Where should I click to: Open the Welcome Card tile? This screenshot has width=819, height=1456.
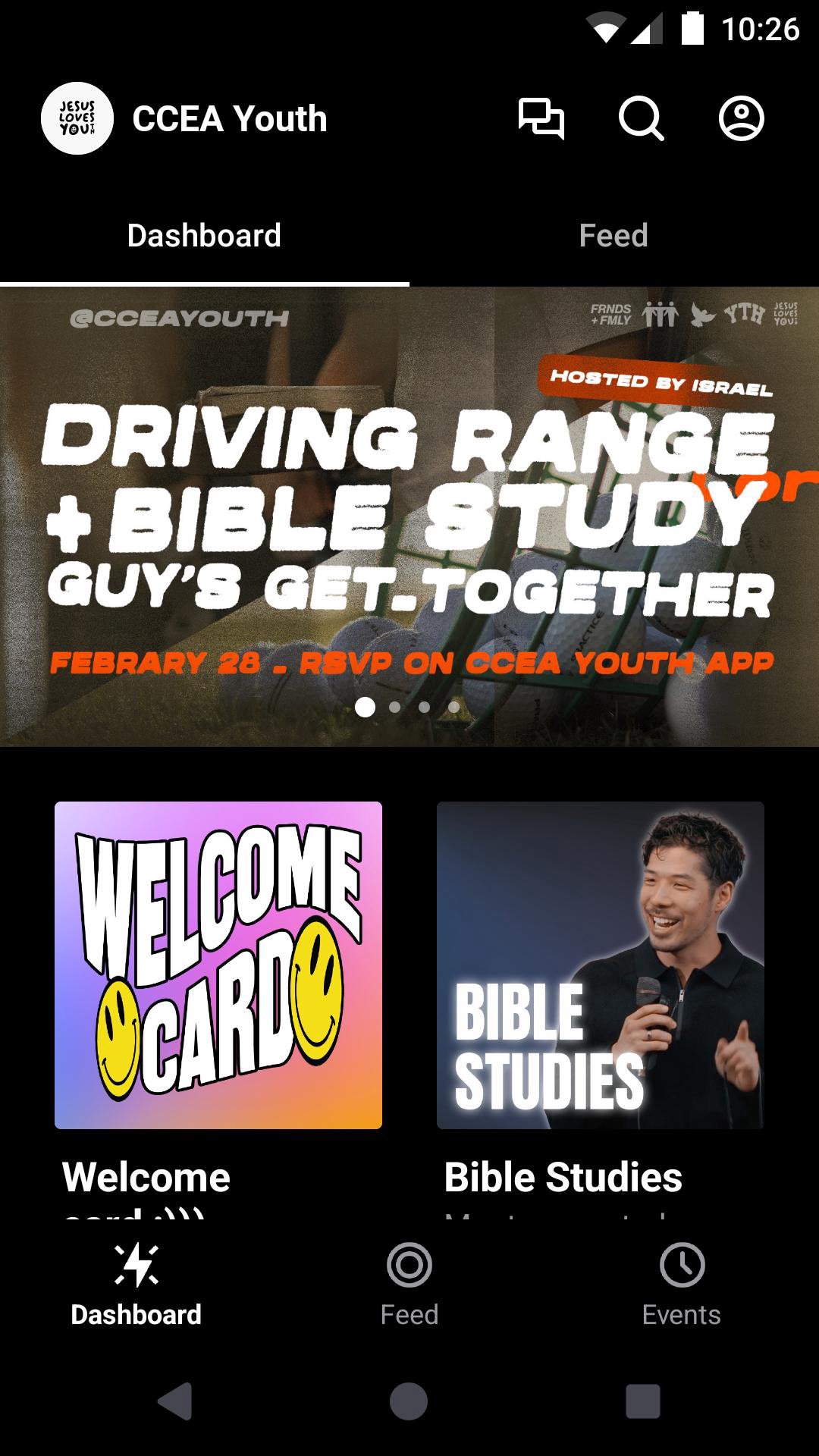pos(218,965)
